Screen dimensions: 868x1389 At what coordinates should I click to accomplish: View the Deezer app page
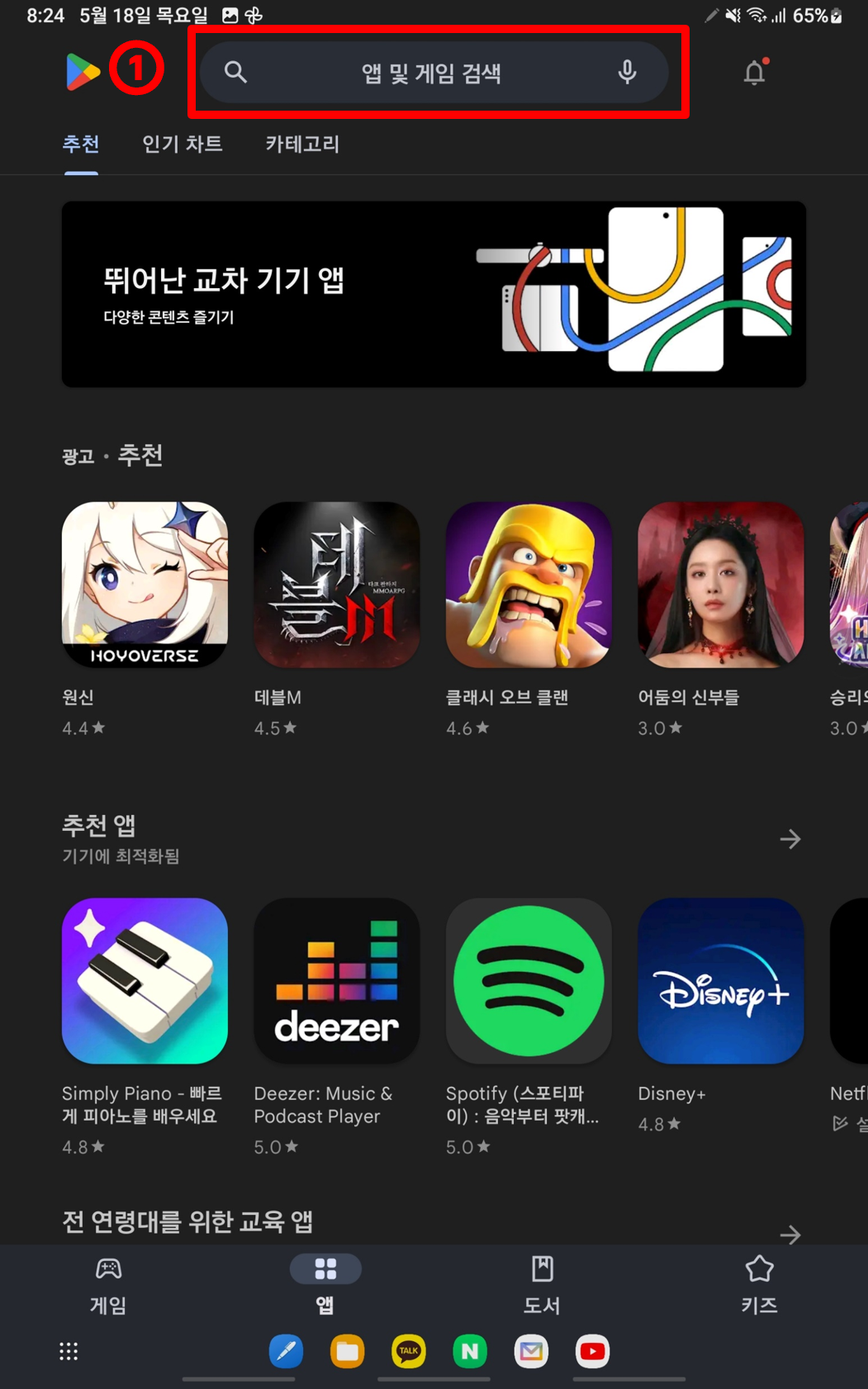pos(336,981)
